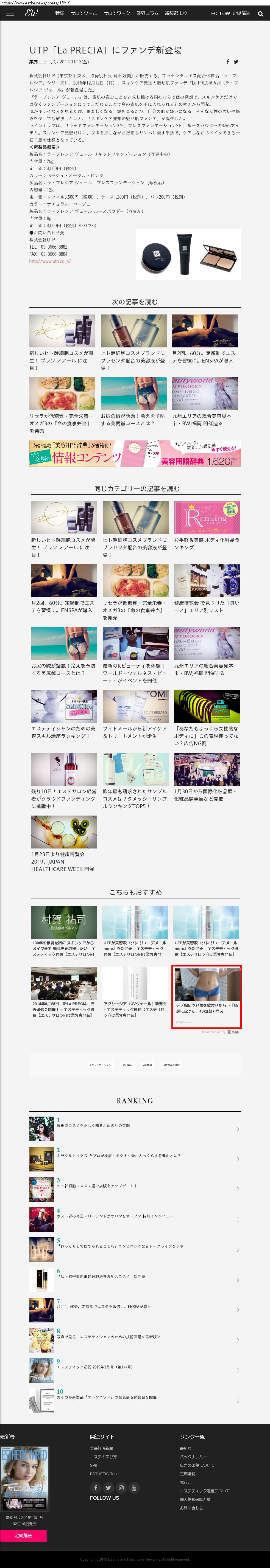Select the #ファンデーション tag
The image size is (270, 1568).
100,1065
